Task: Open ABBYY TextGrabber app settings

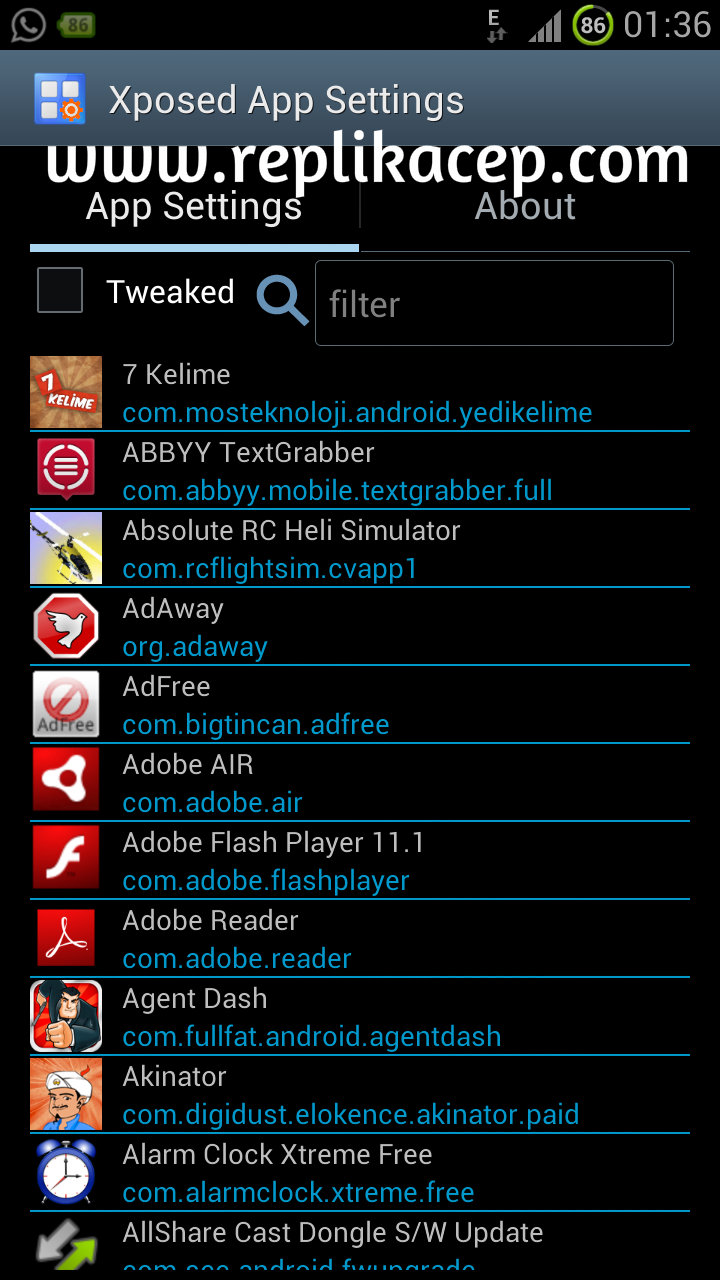Action: click(358, 471)
